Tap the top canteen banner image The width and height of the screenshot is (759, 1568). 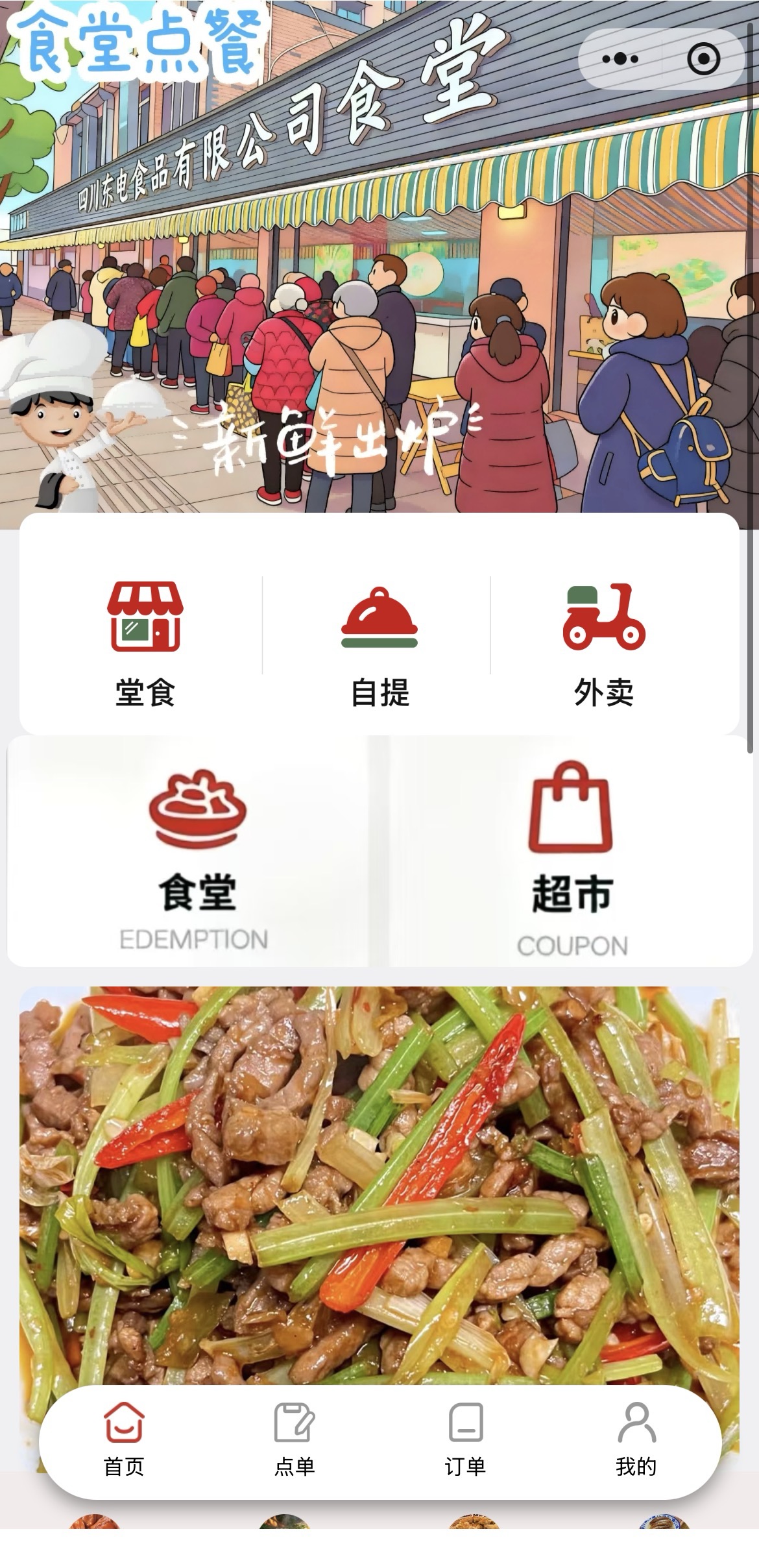click(x=379, y=292)
